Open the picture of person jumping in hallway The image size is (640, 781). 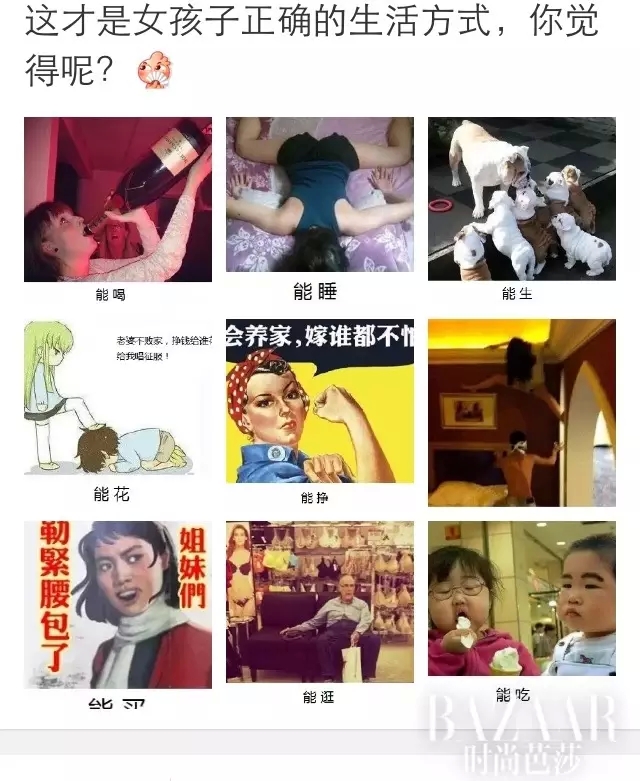(521, 412)
